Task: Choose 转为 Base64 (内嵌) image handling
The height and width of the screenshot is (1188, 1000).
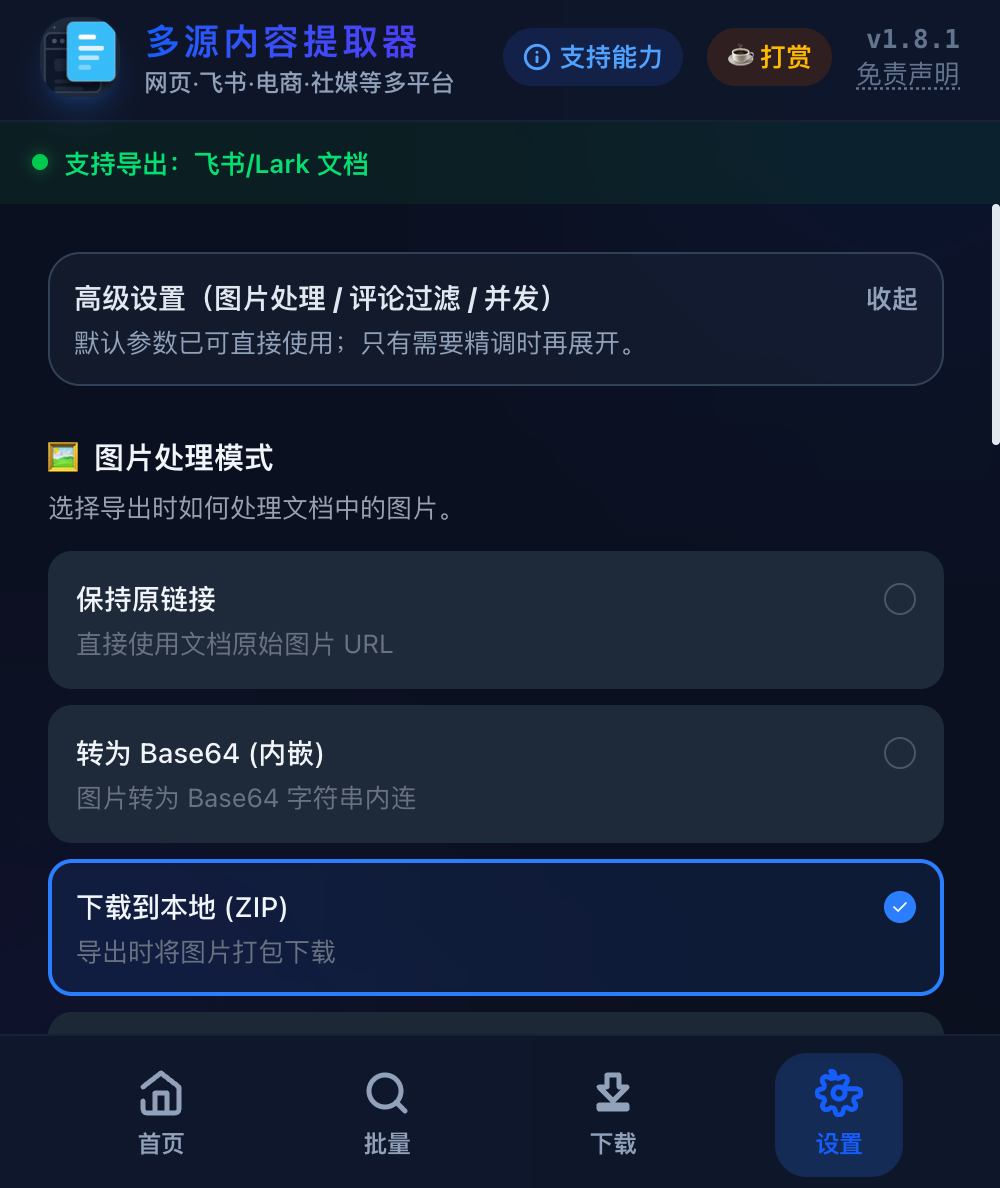Action: [496, 774]
